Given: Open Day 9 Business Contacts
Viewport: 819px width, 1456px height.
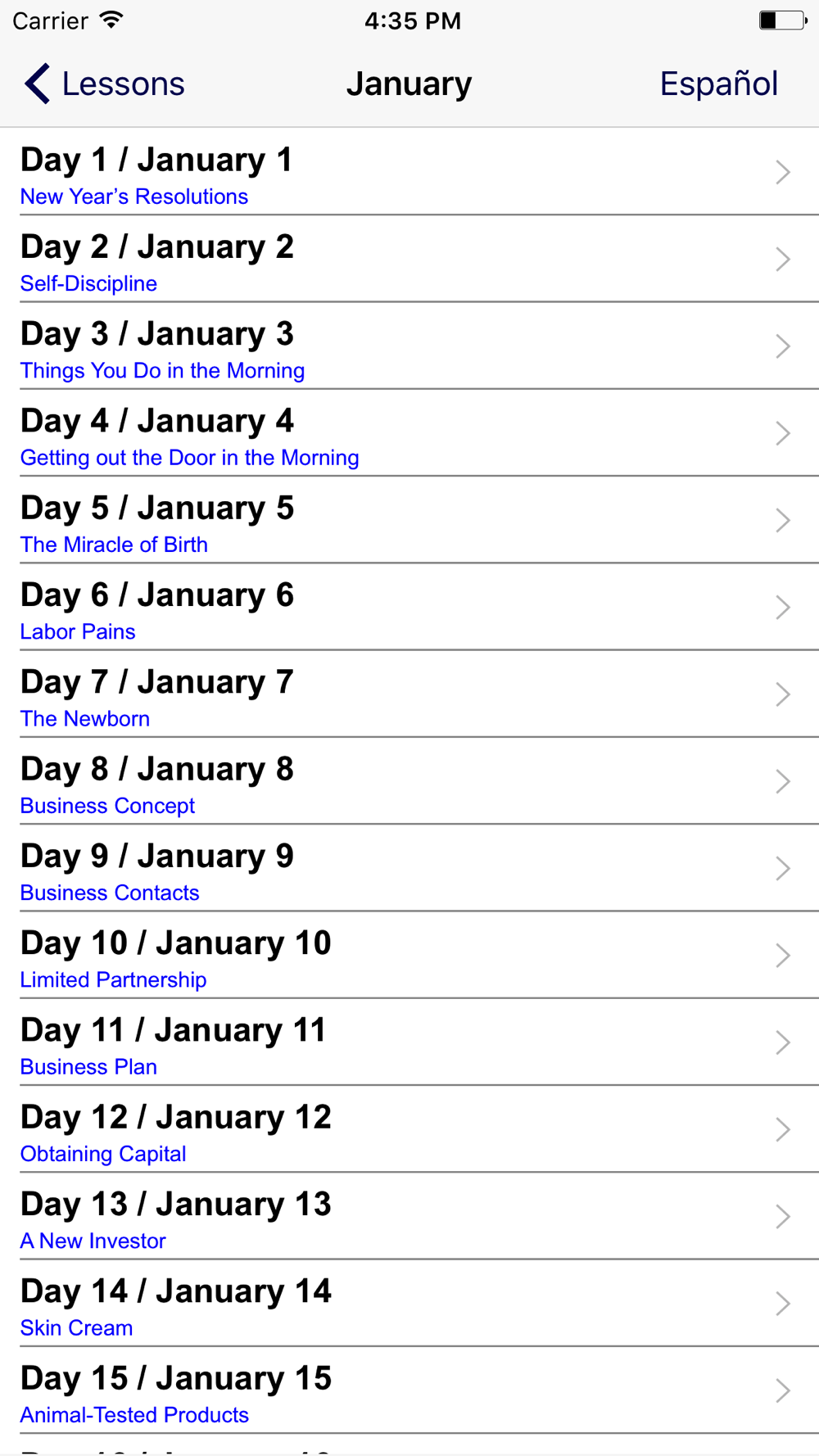Looking at the screenshot, I should pyautogui.click(x=409, y=868).
